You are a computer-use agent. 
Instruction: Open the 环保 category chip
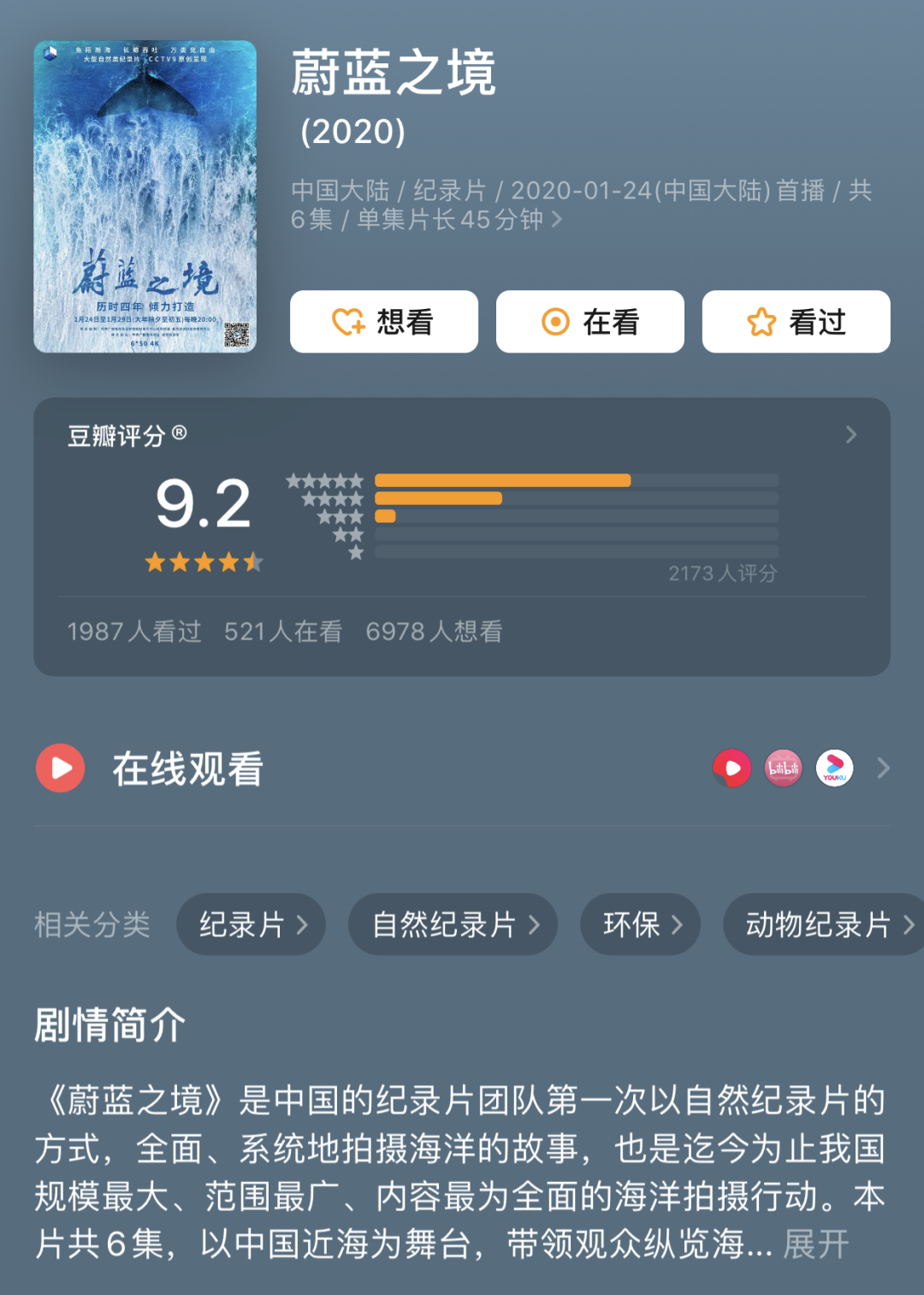pos(640,924)
